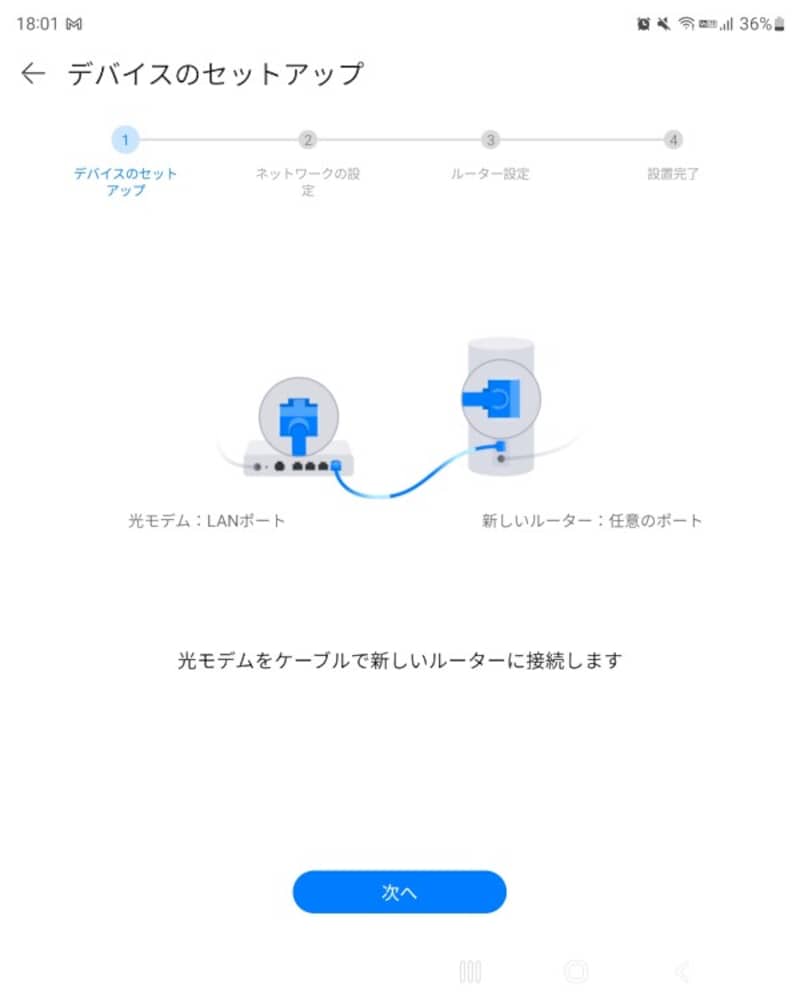The width and height of the screenshot is (800, 999).
Task: Select step 3 circle ルーター設定
Action: [489, 139]
